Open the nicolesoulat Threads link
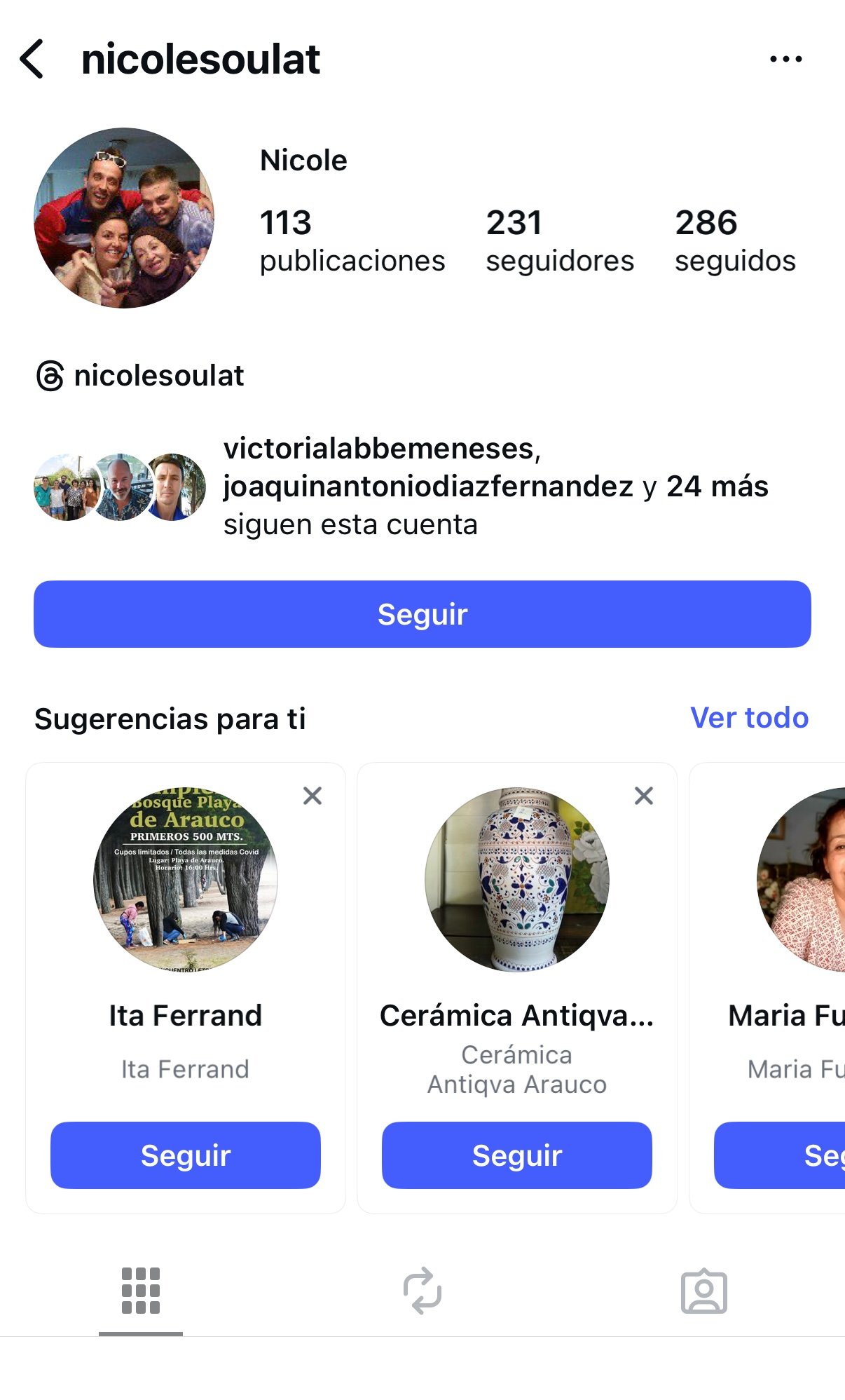Image resolution: width=845 pixels, height=1400 pixels. (140, 376)
